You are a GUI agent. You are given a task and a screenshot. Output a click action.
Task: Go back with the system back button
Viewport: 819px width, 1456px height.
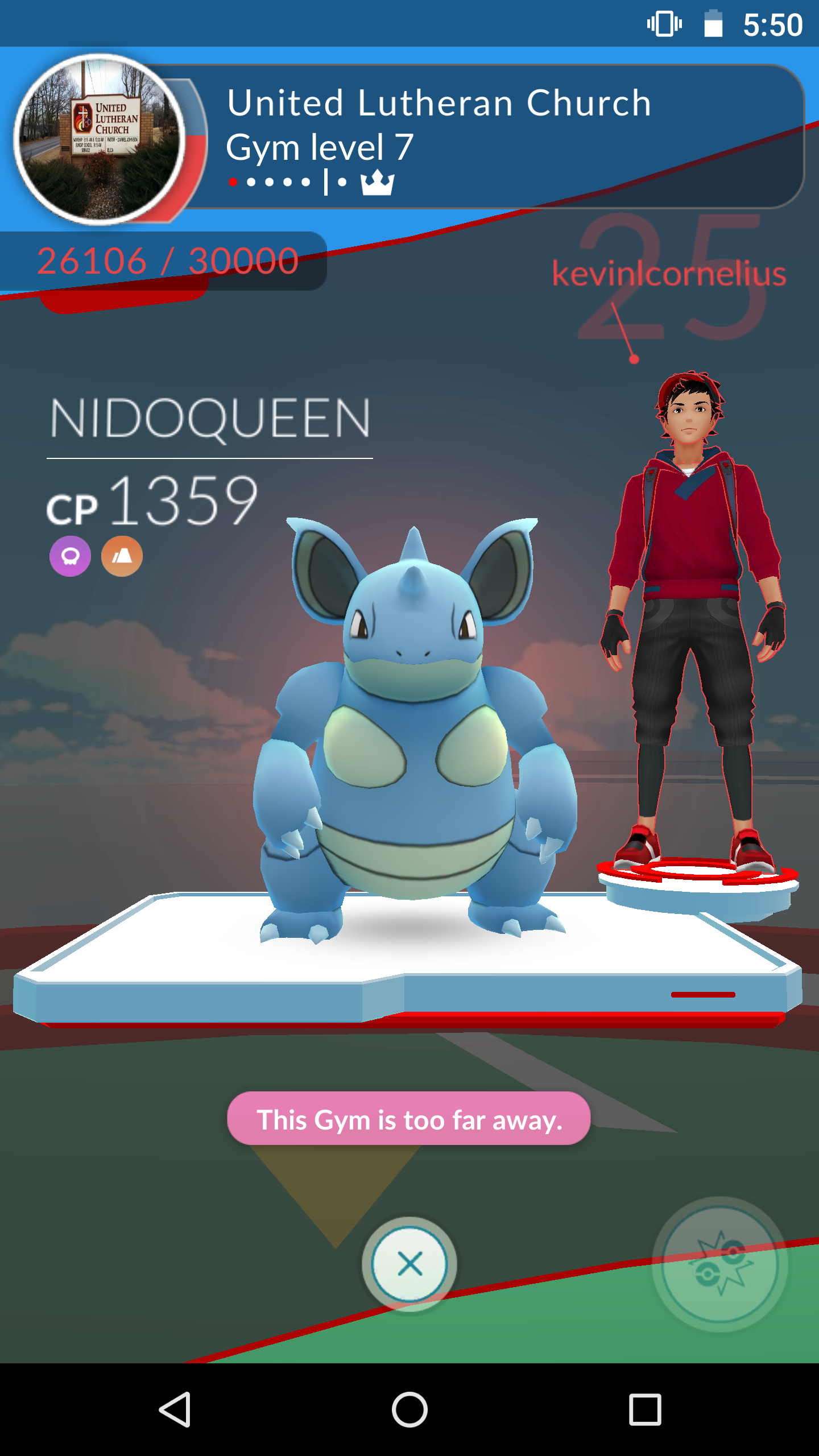[175, 1409]
